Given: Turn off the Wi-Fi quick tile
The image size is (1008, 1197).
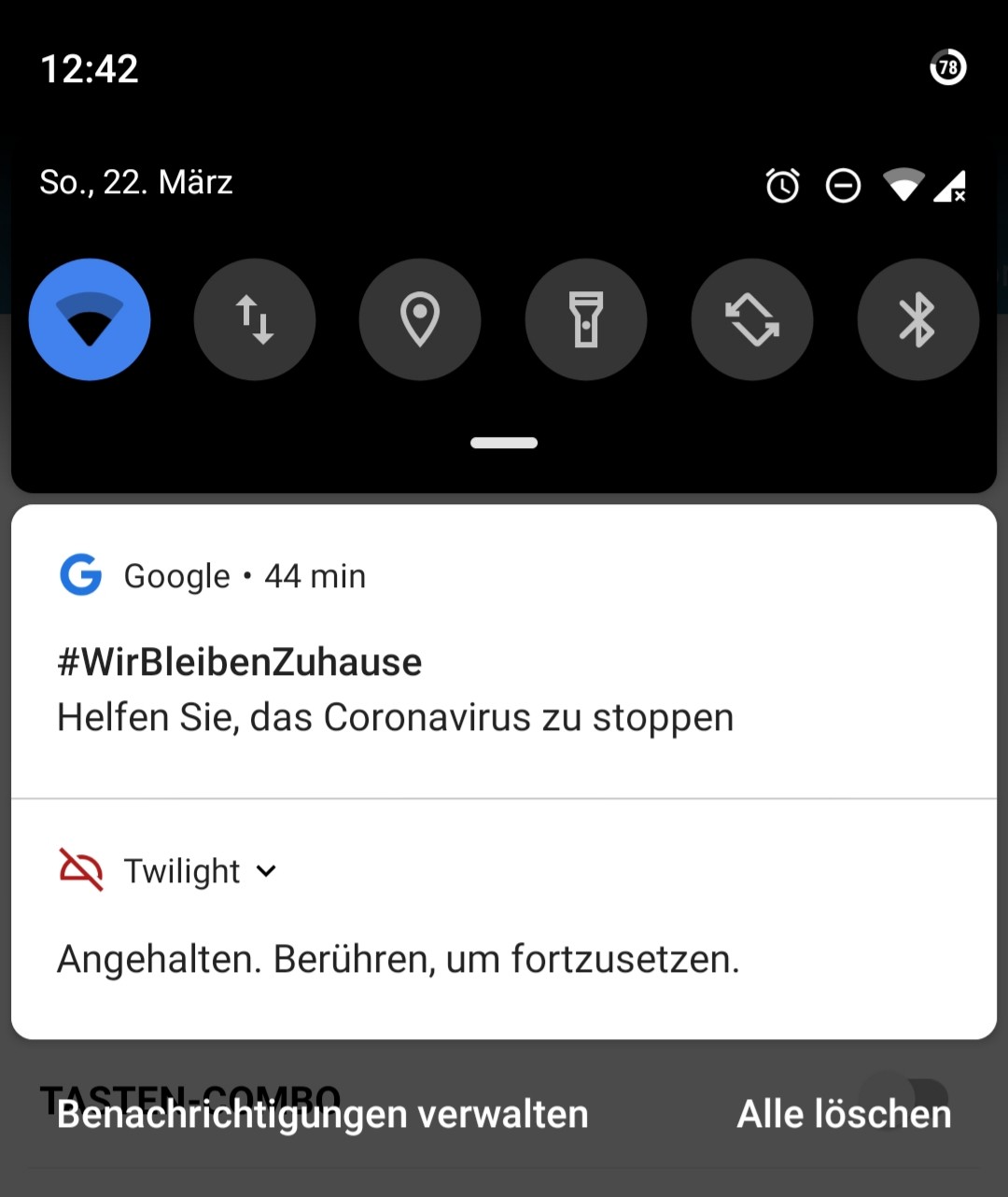Looking at the screenshot, I should pos(90,319).
